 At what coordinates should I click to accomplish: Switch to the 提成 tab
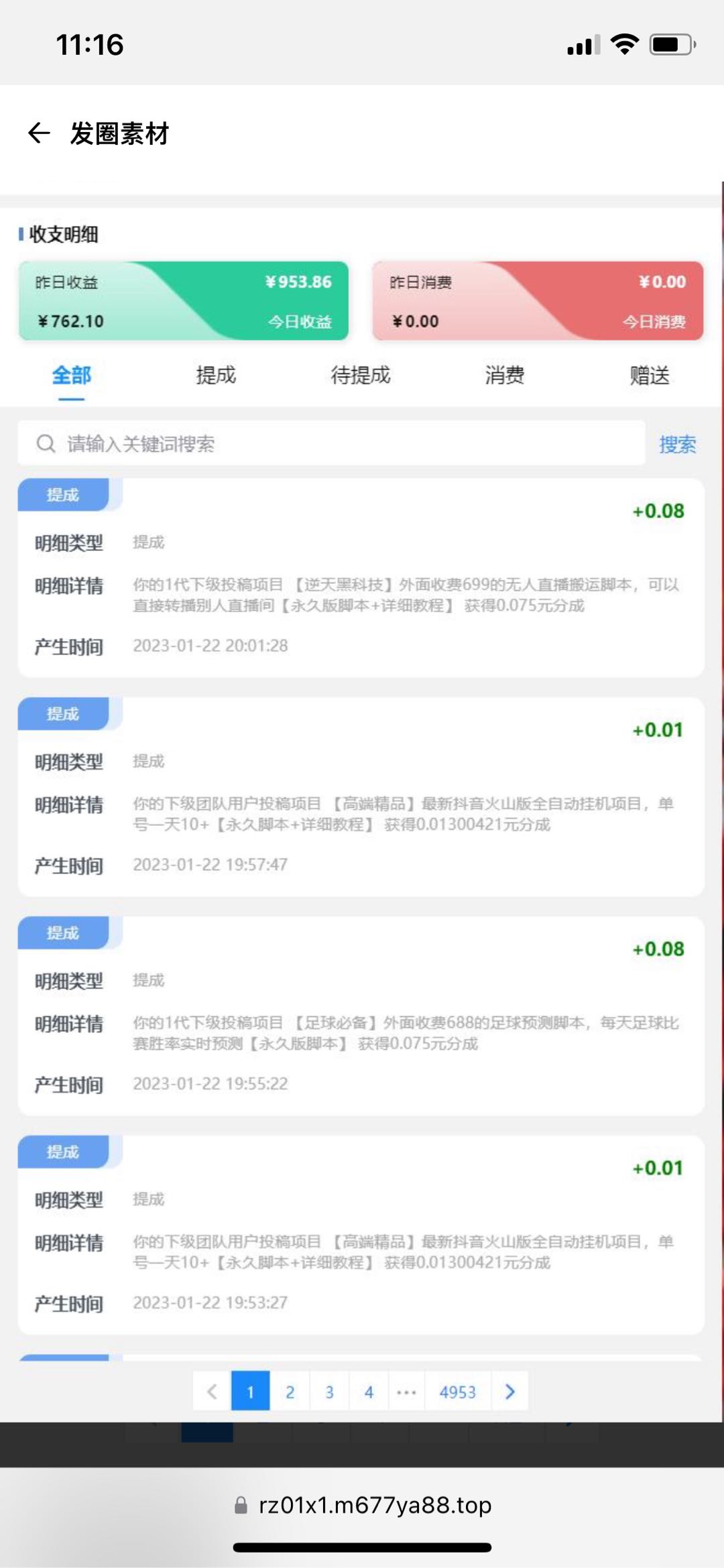(216, 375)
